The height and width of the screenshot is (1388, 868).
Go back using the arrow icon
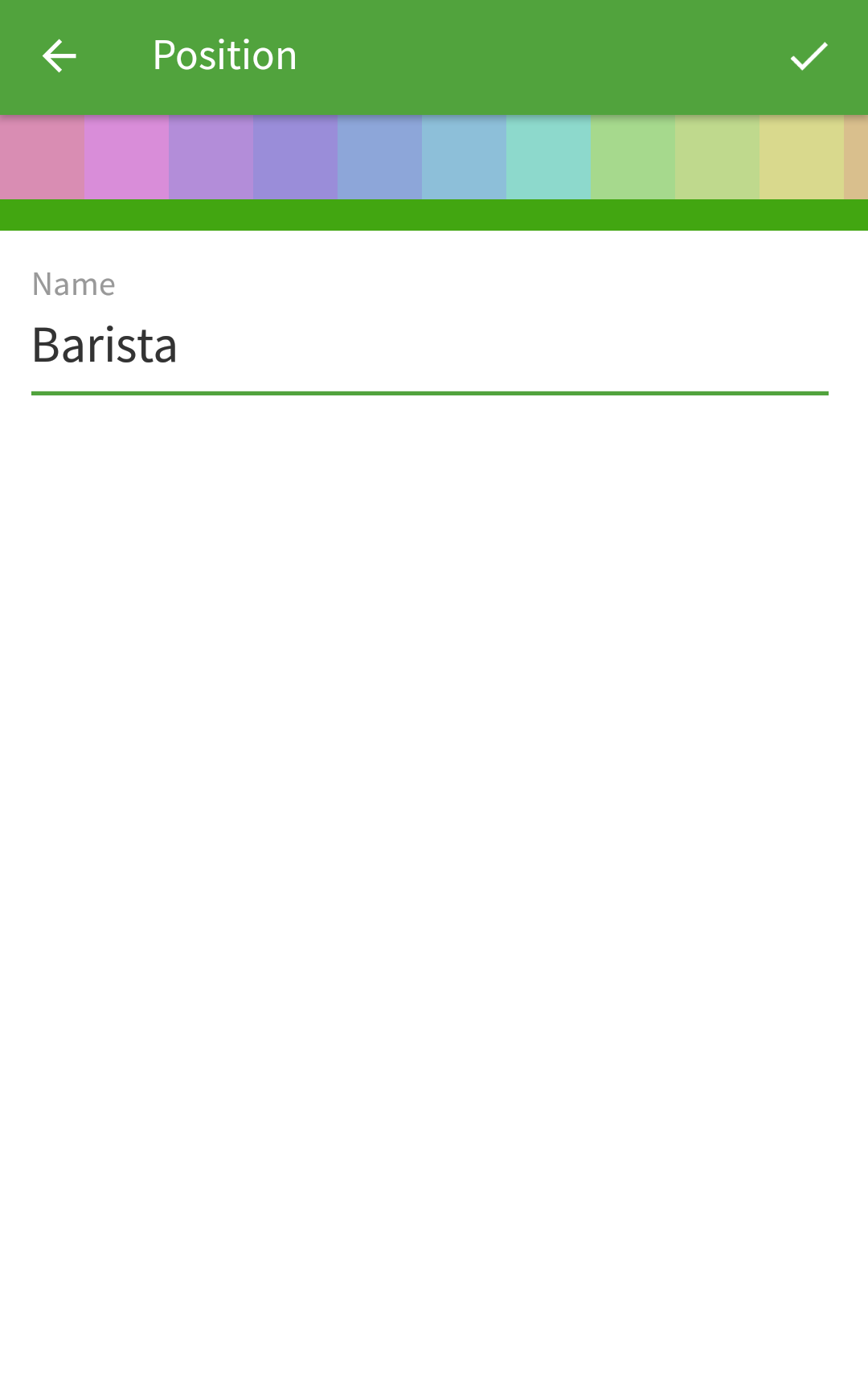[59, 56]
